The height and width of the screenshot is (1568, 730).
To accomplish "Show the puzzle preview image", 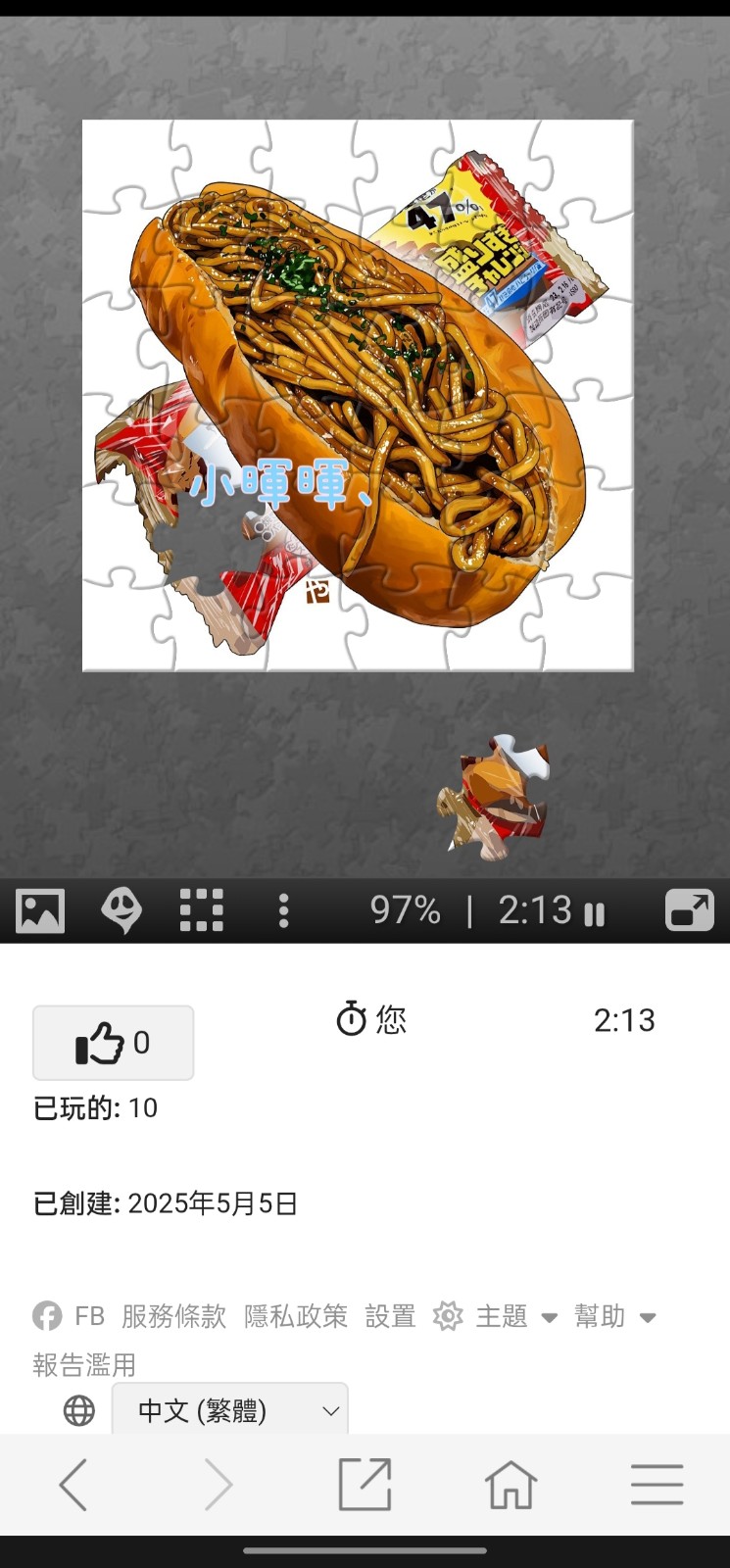I will coord(40,910).
